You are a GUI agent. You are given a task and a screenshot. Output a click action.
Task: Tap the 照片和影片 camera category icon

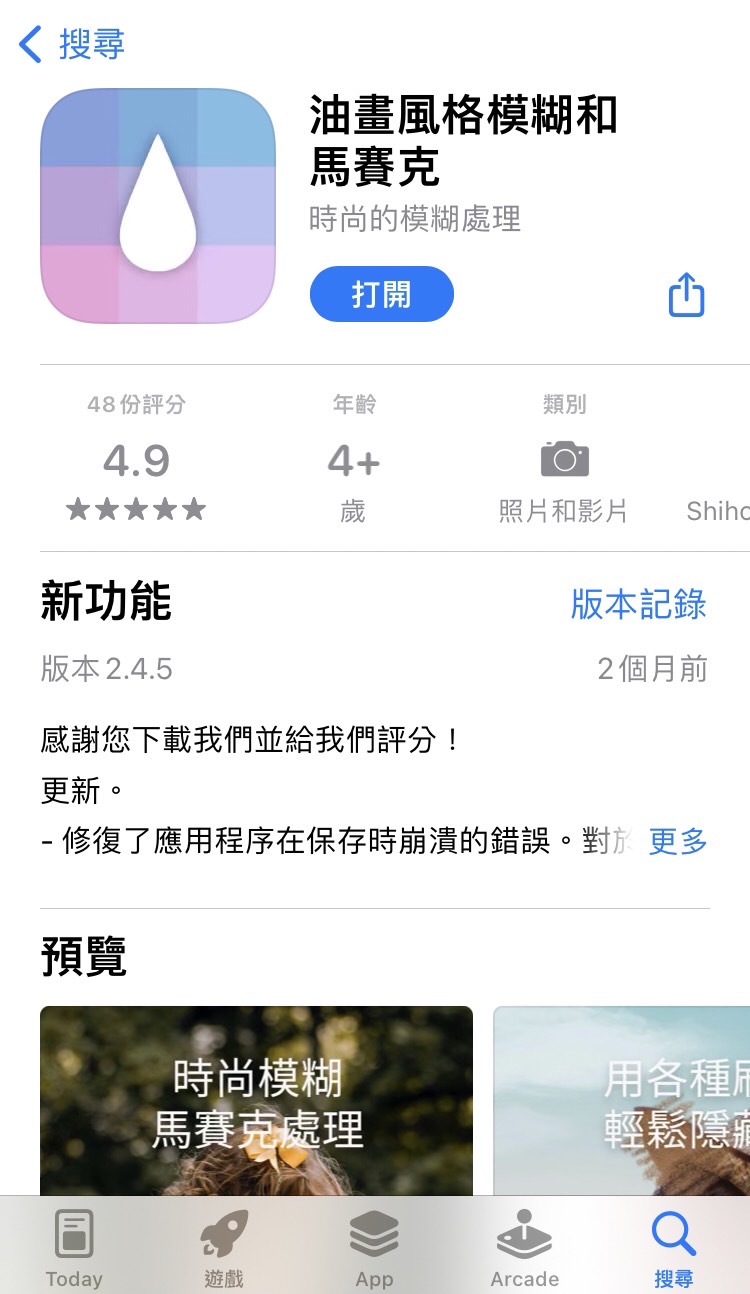point(565,458)
